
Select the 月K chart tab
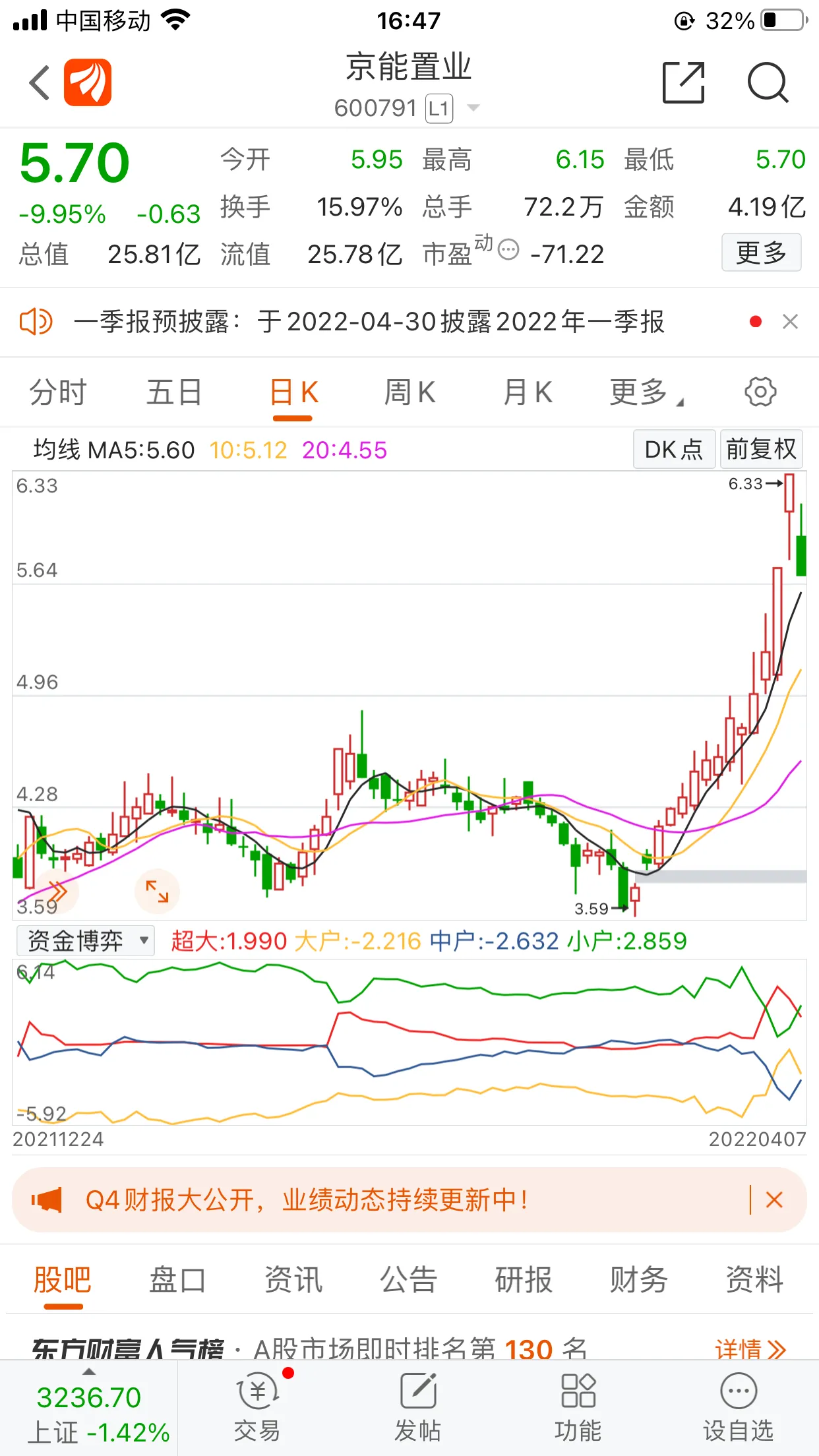[x=528, y=392]
